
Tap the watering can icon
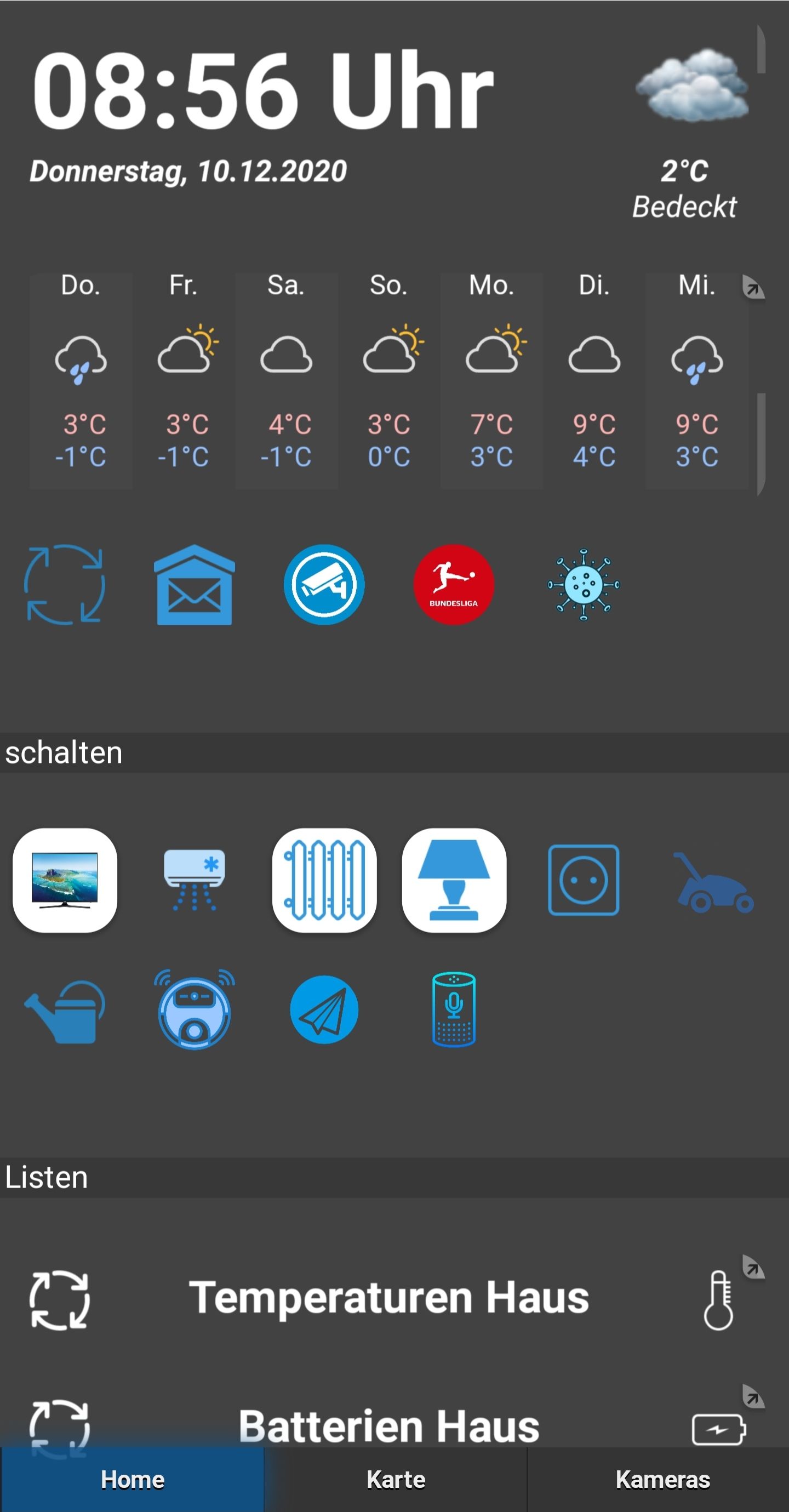[65, 1009]
